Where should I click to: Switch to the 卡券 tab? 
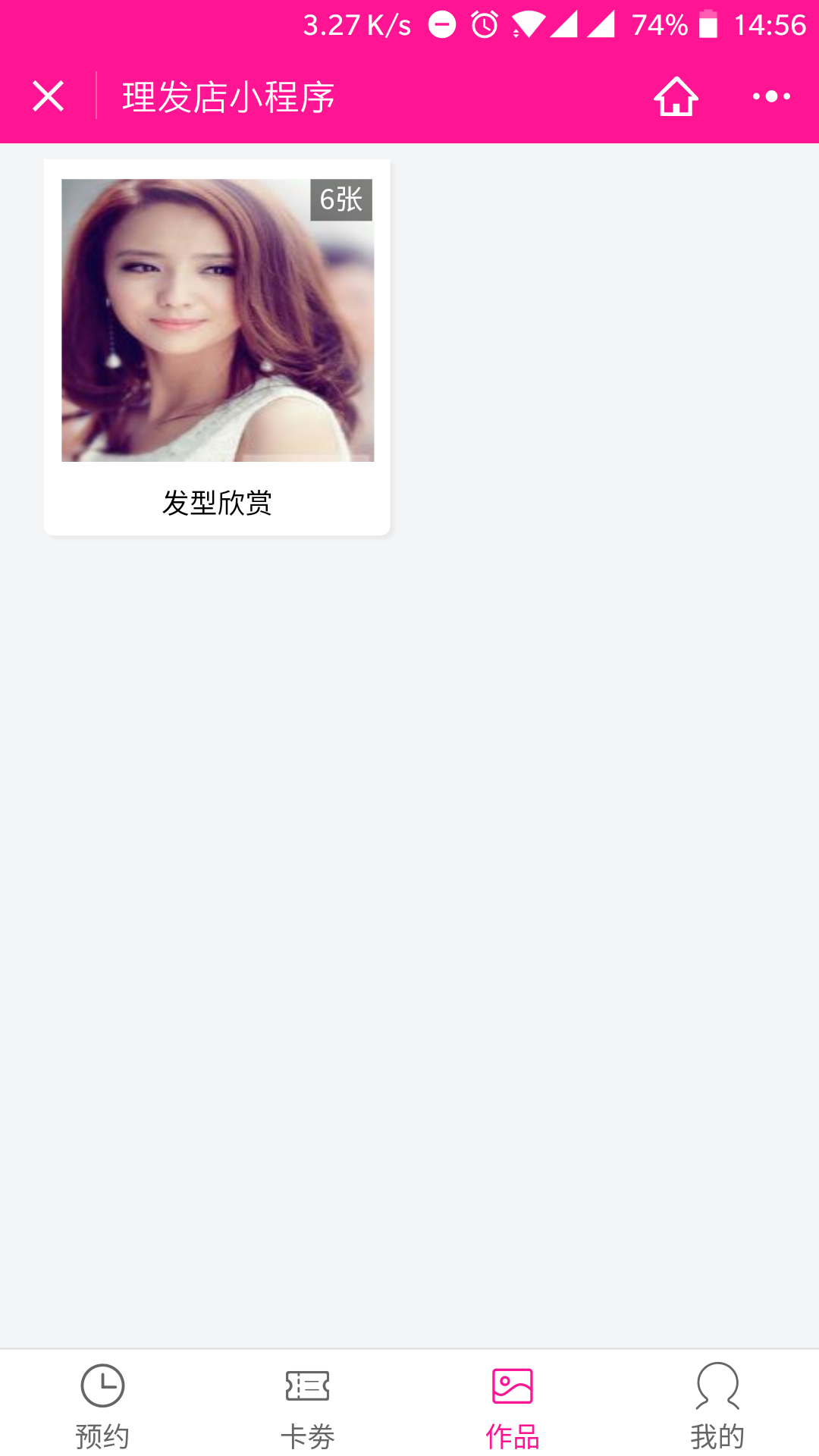tap(307, 1404)
